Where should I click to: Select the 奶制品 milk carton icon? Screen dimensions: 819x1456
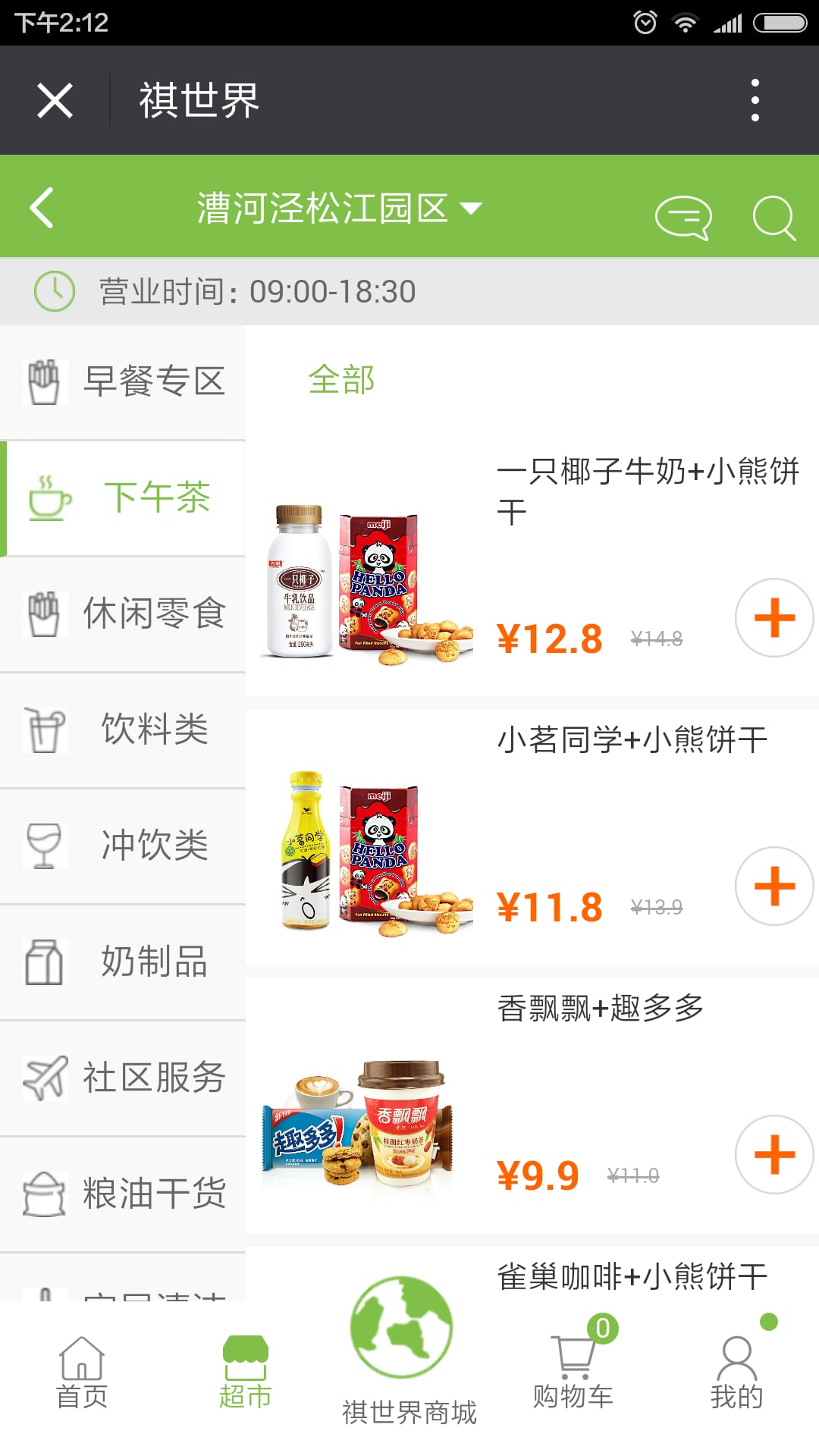click(x=43, y=962)
